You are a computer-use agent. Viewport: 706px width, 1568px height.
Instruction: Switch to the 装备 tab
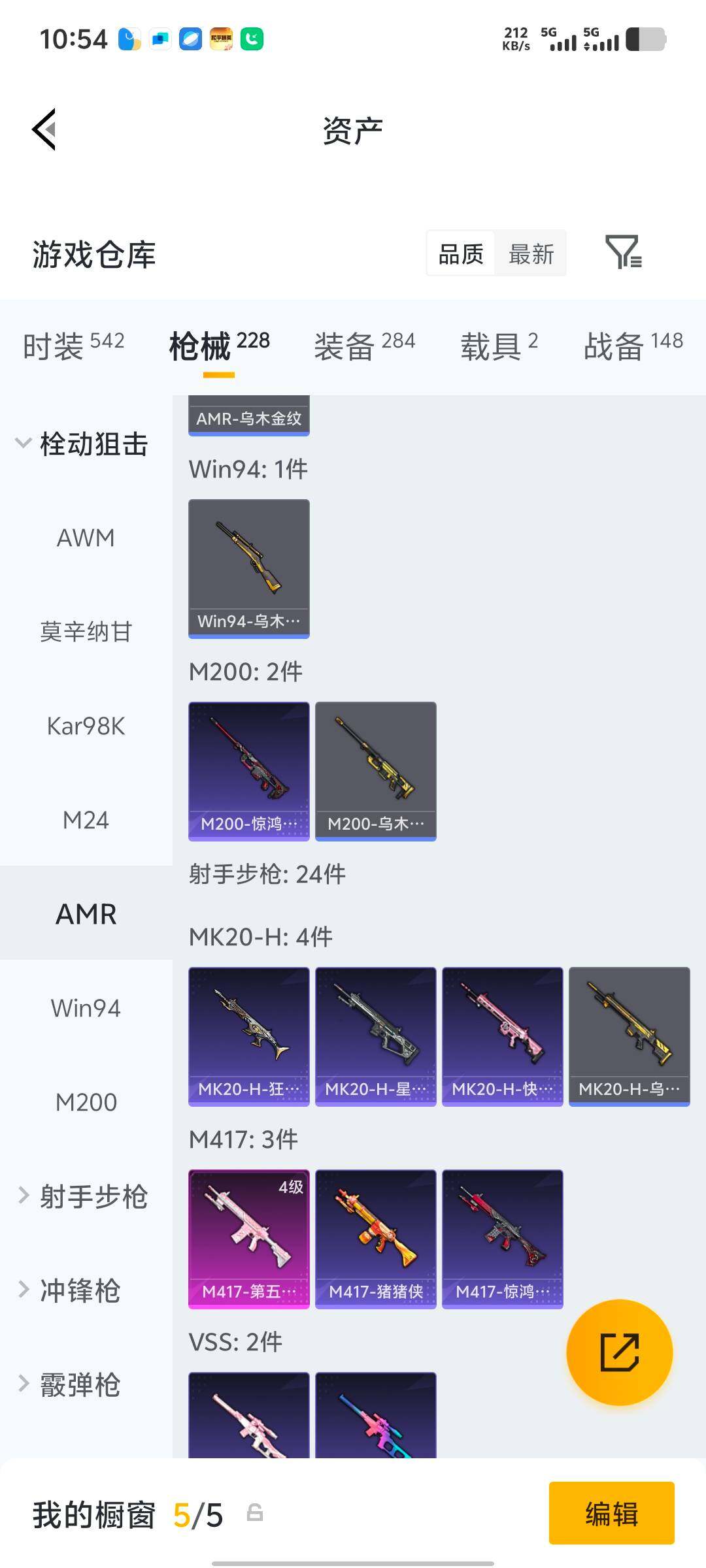tap(364, 346)
